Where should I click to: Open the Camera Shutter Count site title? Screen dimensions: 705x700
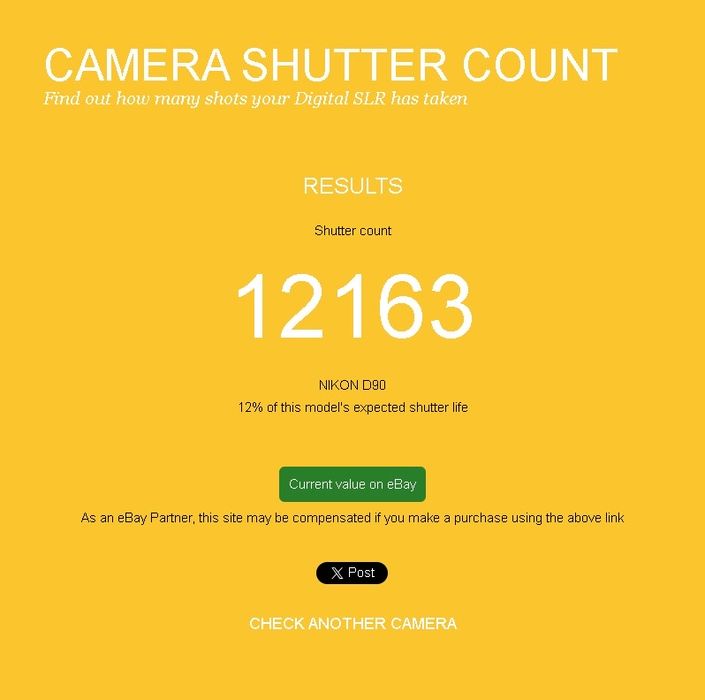[x=330, y=66]
